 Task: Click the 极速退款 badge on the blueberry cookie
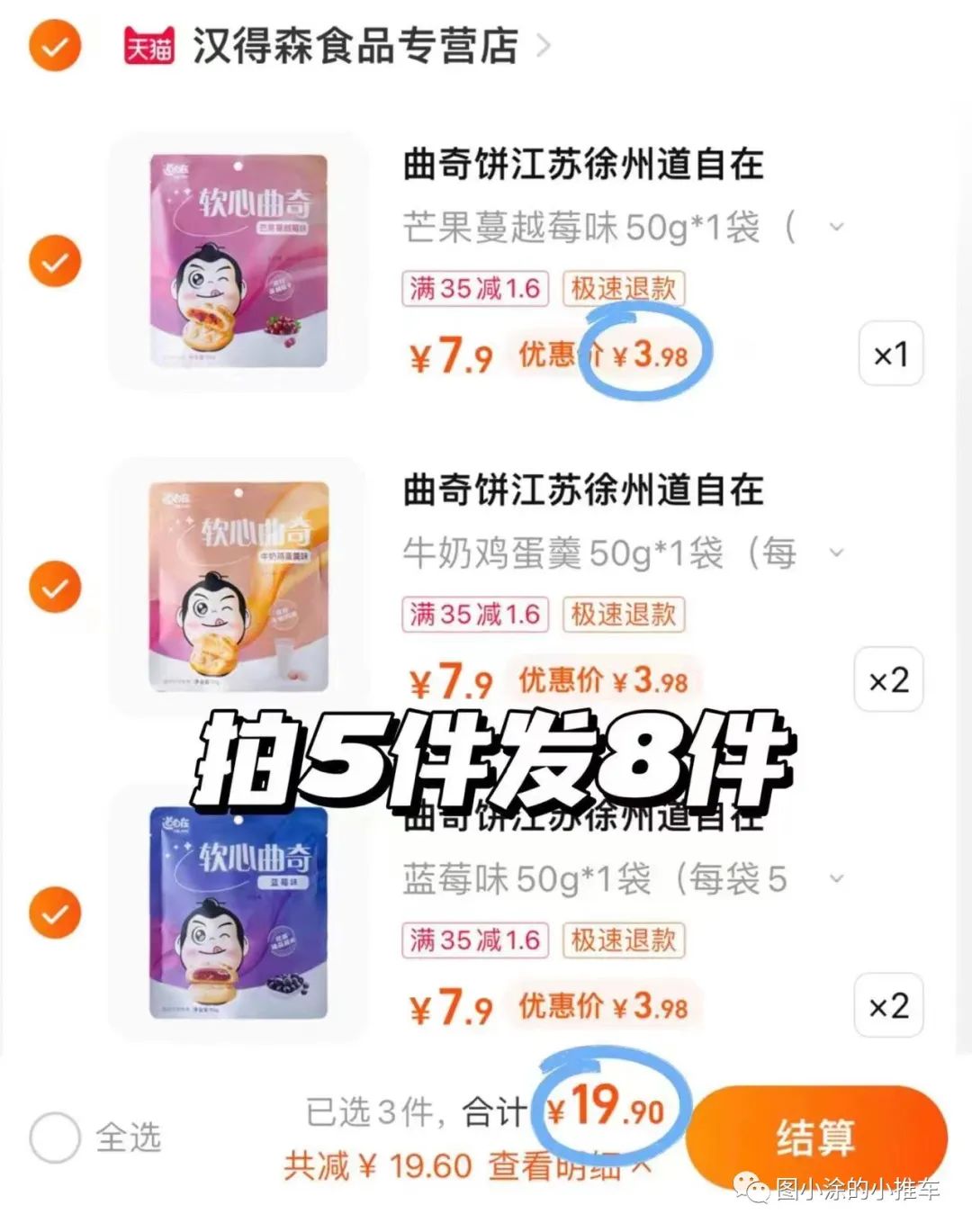click(x=624, y=941)
